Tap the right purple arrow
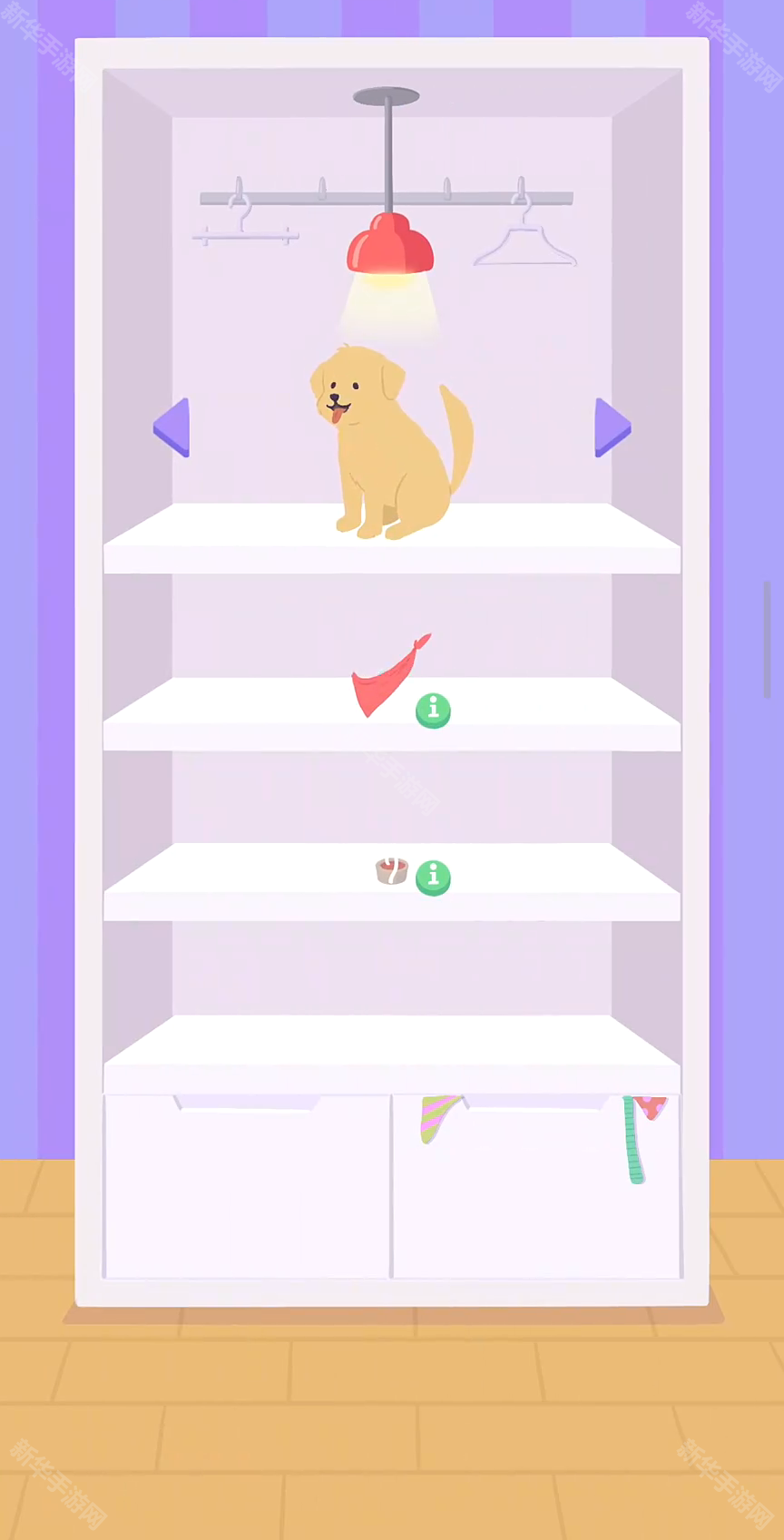The image size is (784, 1540). click(612, 427)
